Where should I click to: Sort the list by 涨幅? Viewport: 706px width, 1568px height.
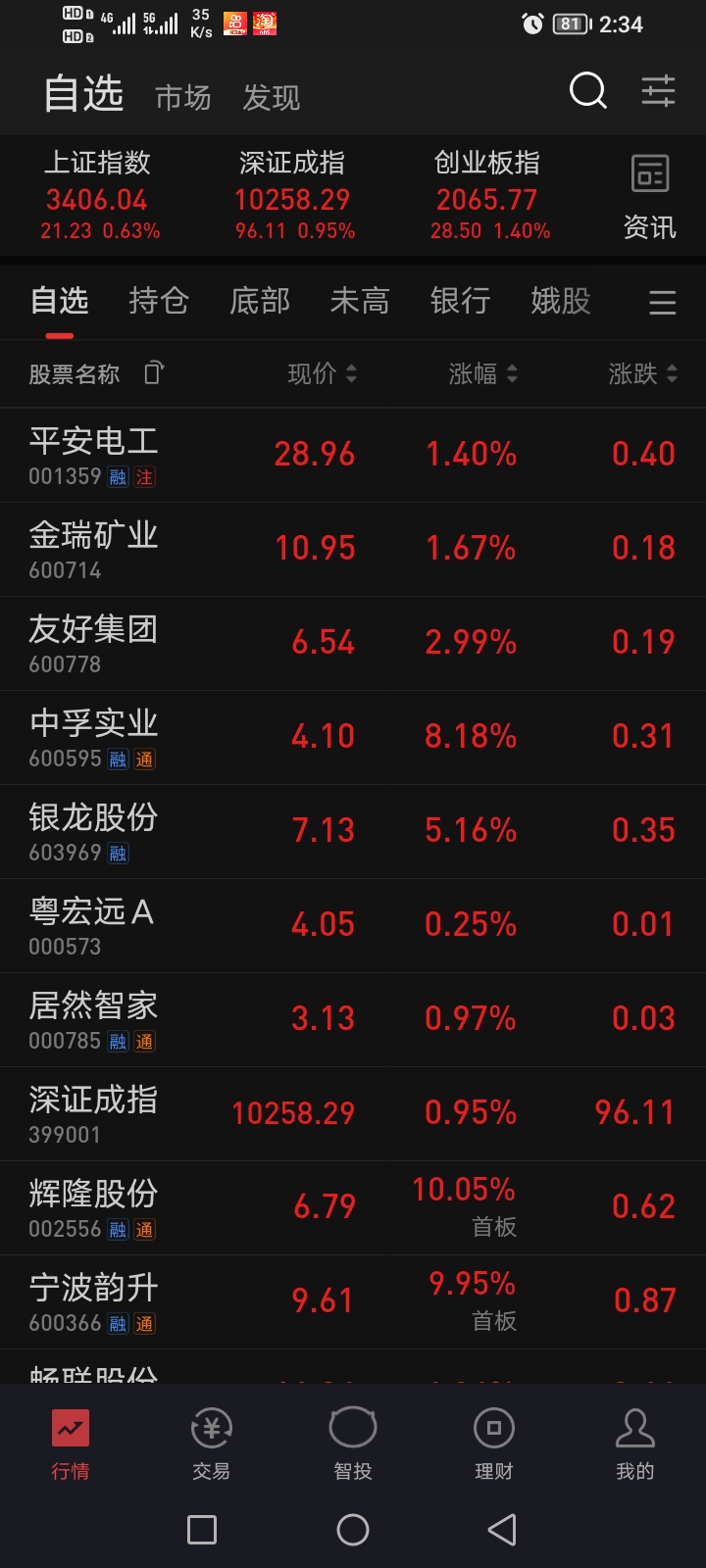(x=482, y=373)
